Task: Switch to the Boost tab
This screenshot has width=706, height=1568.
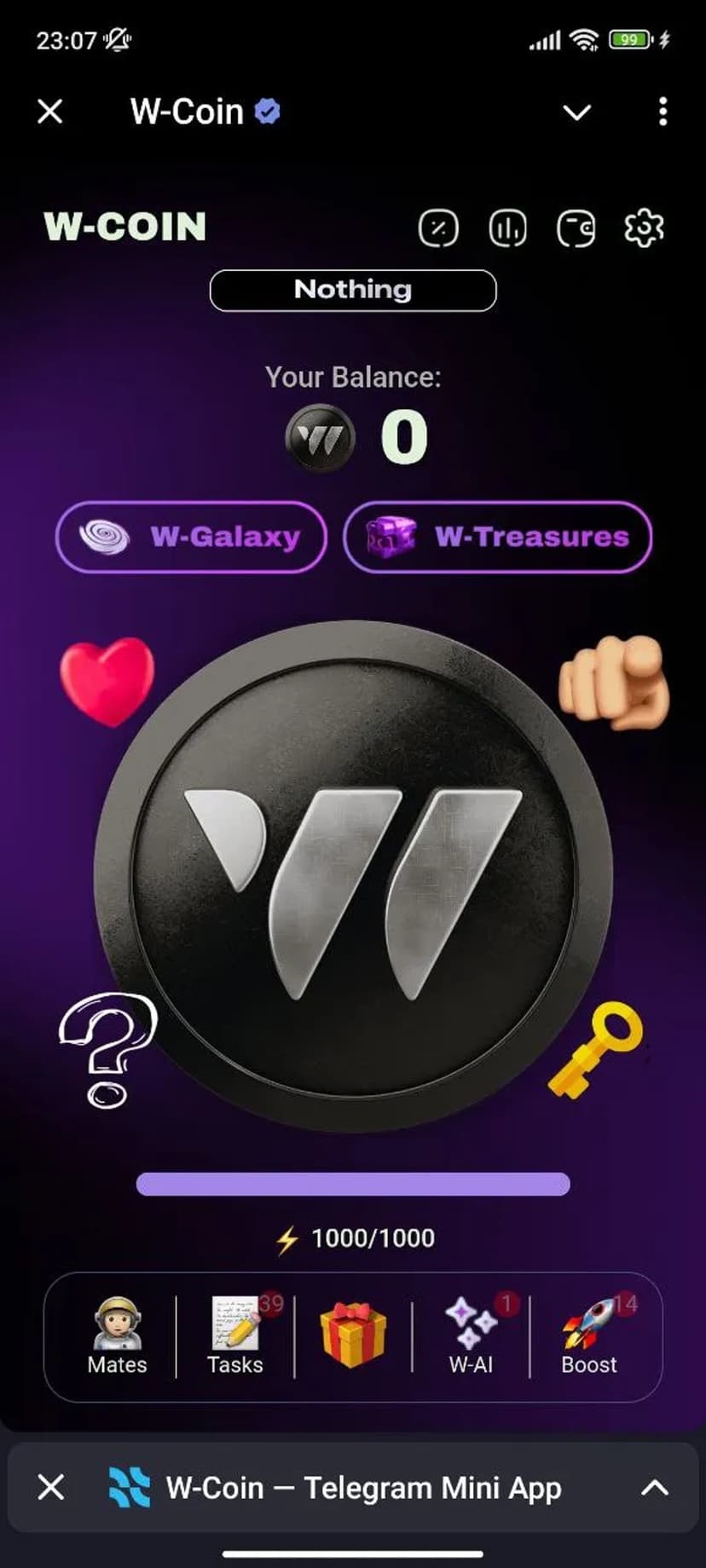Action: (x=588, y=1336)
